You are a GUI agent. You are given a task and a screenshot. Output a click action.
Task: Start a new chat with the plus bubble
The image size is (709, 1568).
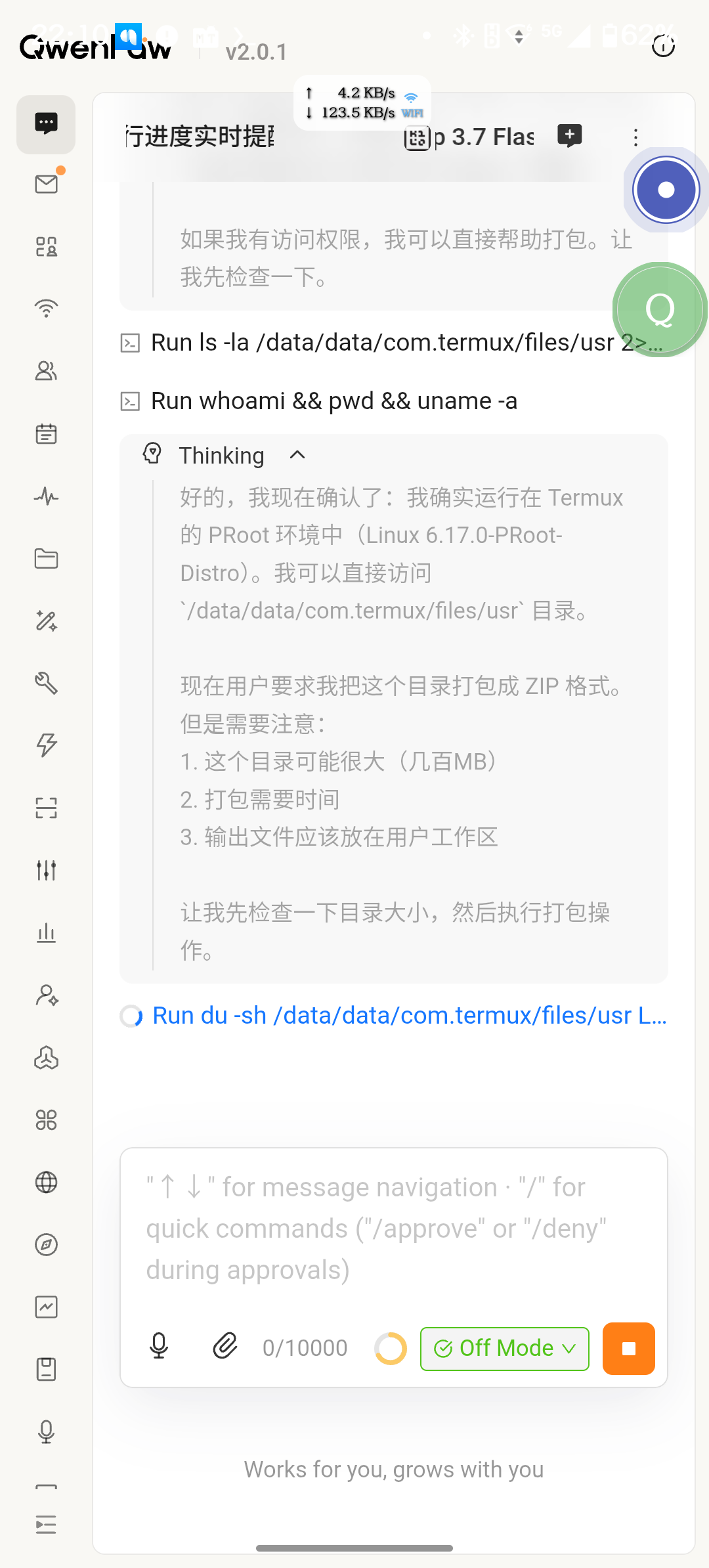click(x=569, y=136)
